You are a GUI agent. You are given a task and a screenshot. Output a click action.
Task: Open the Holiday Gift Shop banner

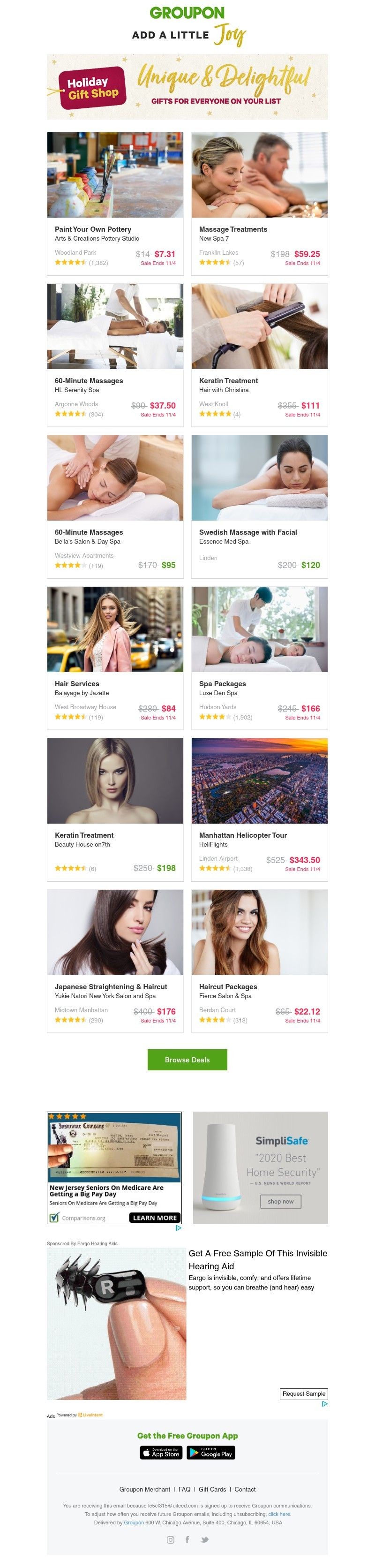coord(187,86)
